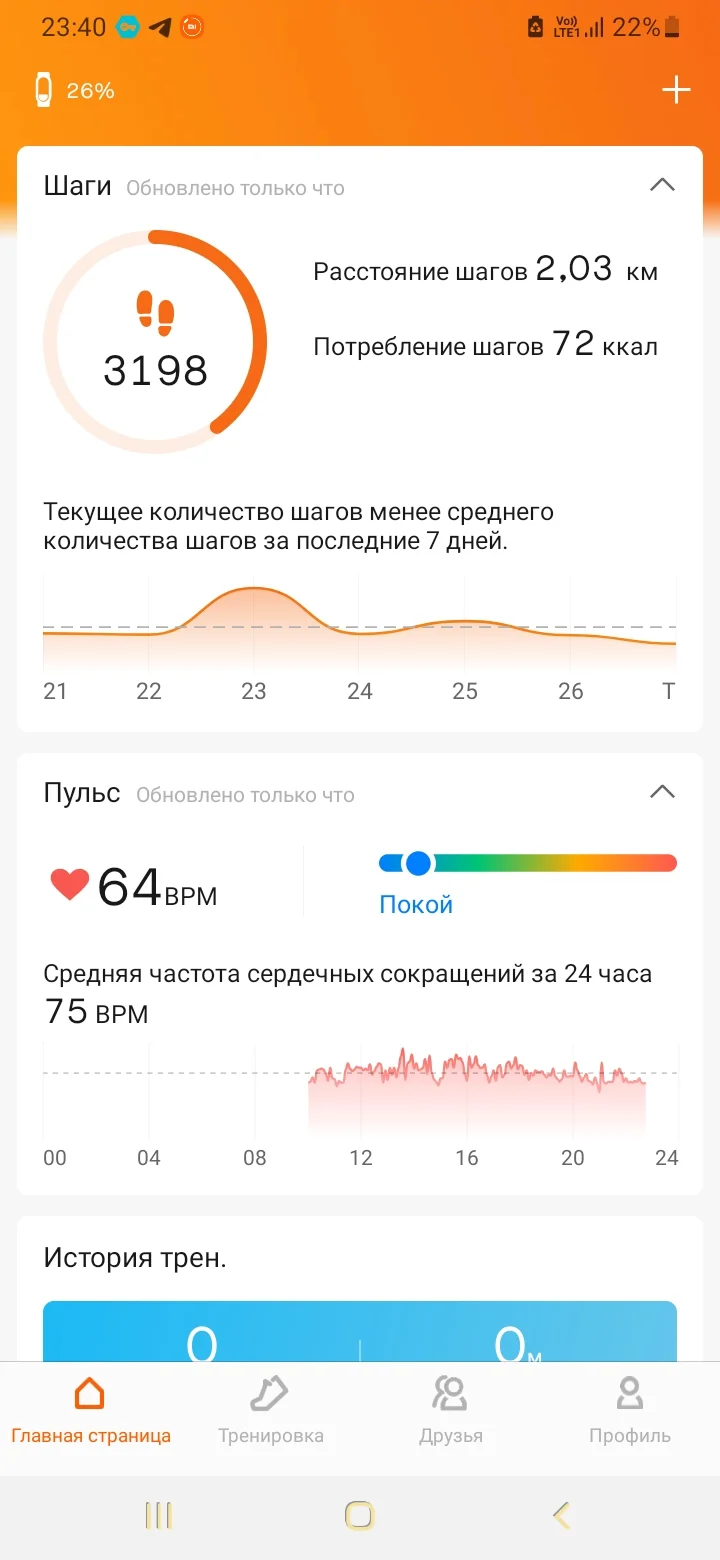720x1560 pixels.
Task: Open the Тренировка workout icon
Action: tap(268, 1392)
